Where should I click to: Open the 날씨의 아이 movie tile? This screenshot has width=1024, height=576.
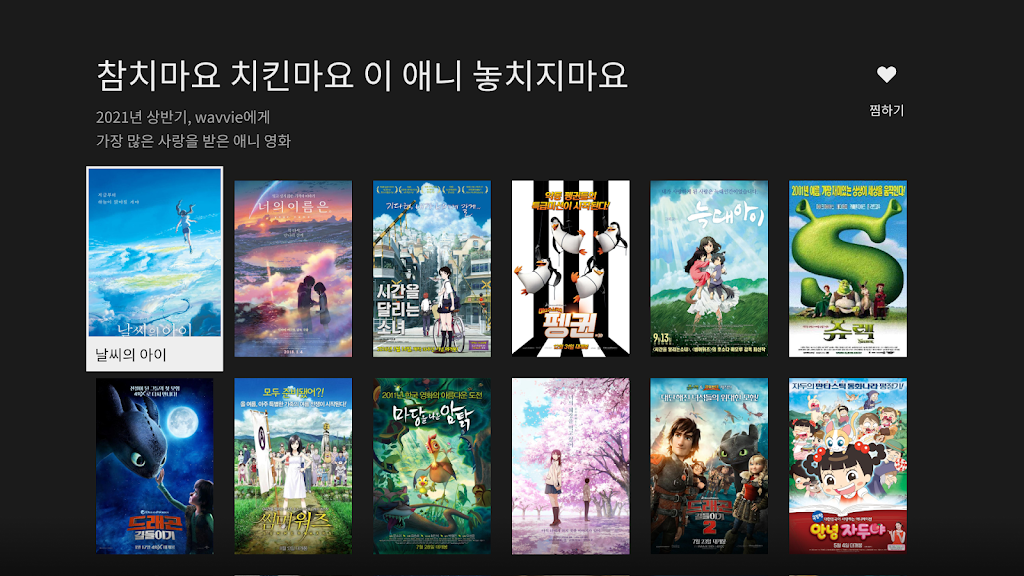pos(155,268)
